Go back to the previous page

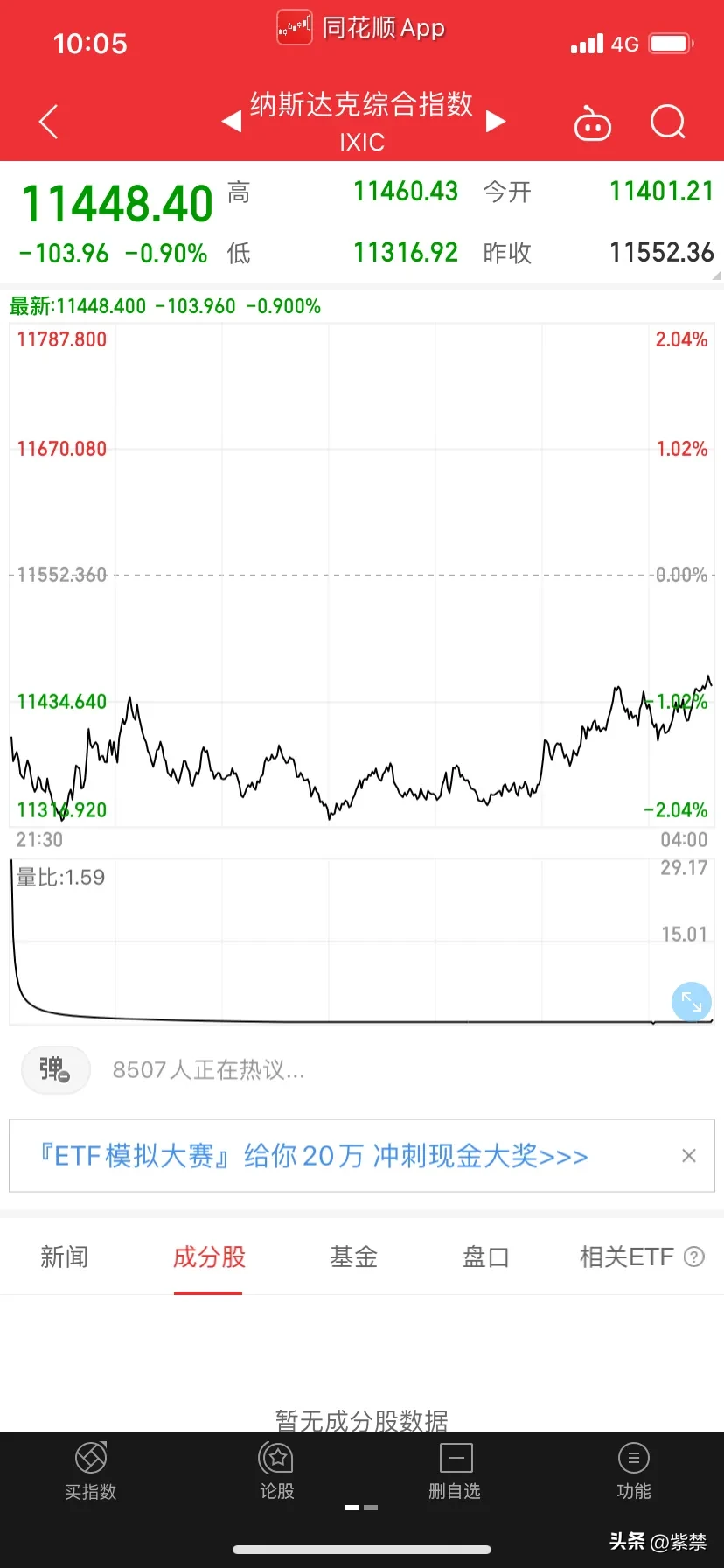[x=49, y=122]
